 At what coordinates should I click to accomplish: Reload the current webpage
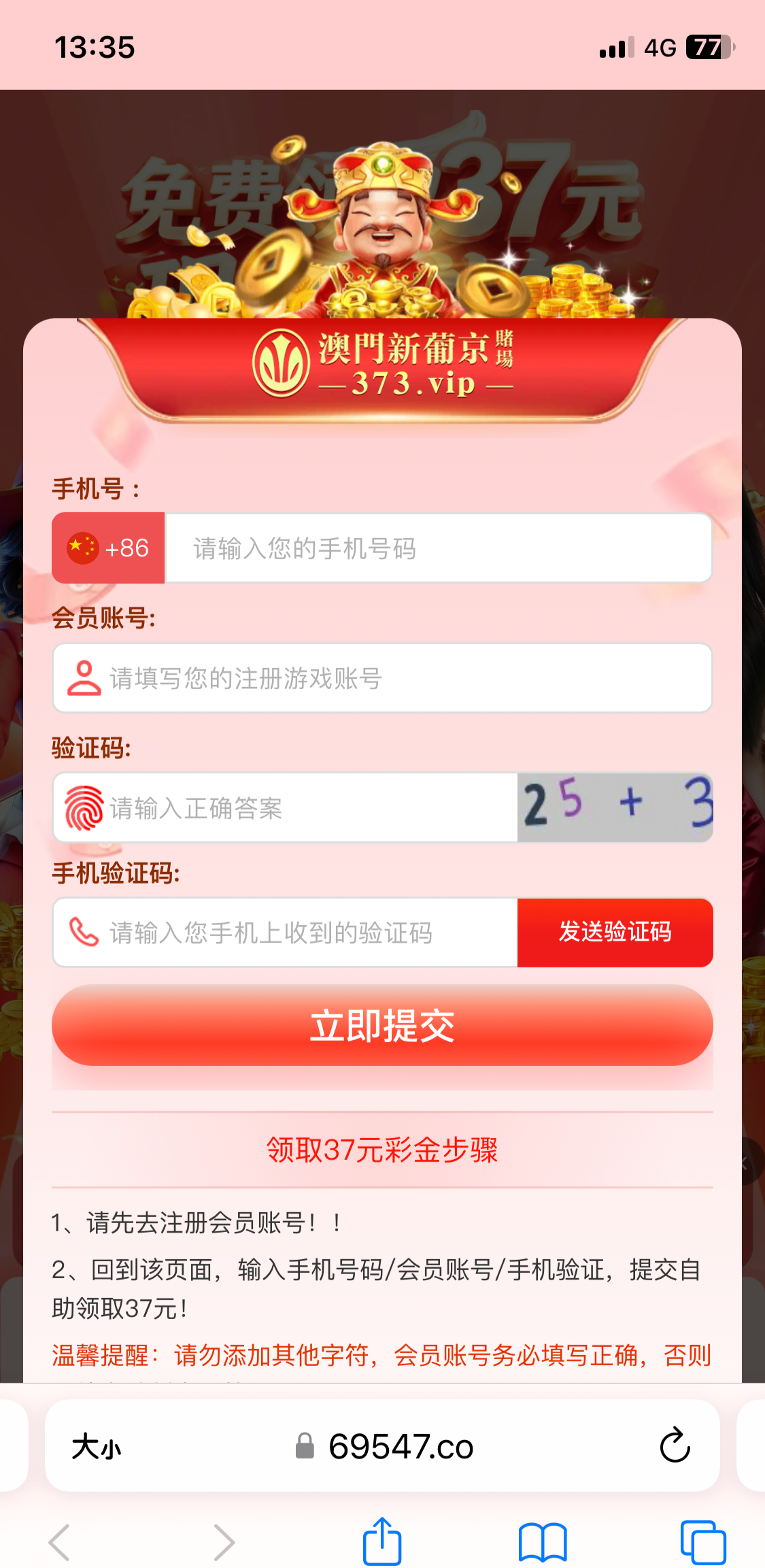[x=675, y=1445]
